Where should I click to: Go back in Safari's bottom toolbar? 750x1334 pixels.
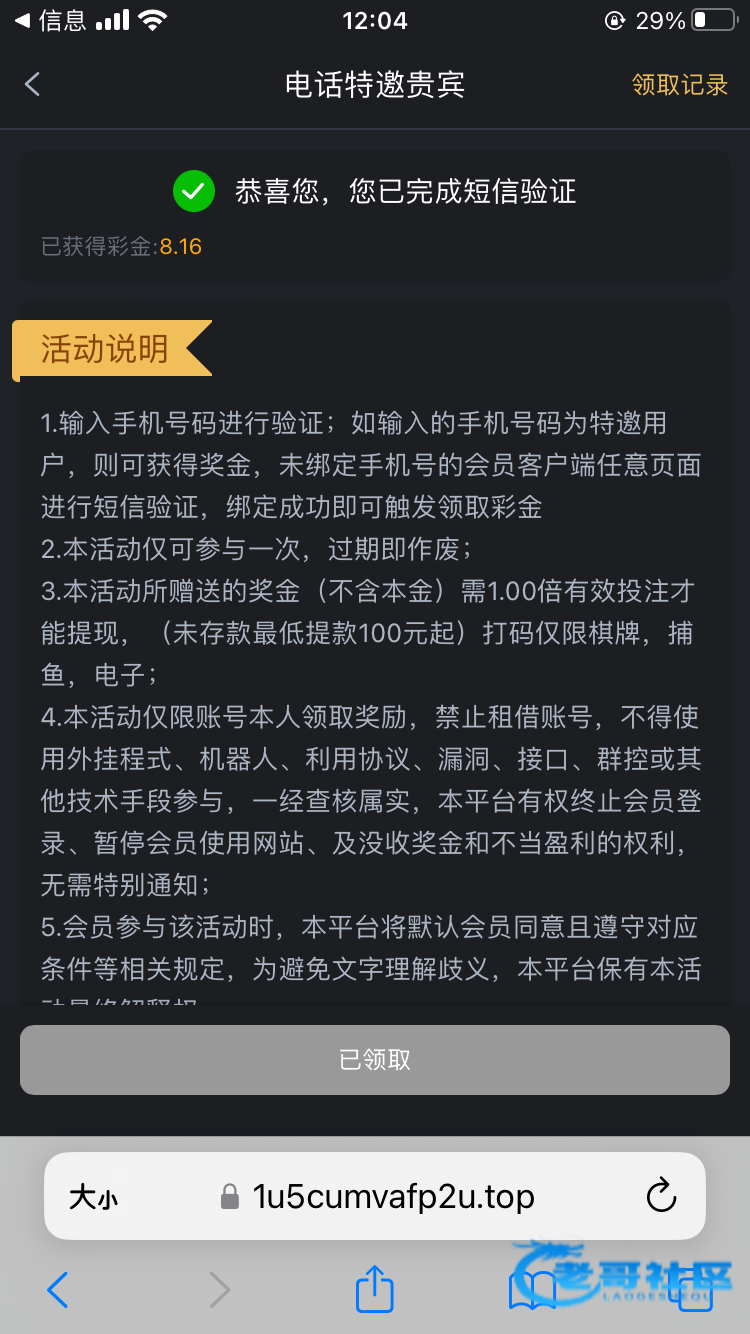pos(58,1291)
